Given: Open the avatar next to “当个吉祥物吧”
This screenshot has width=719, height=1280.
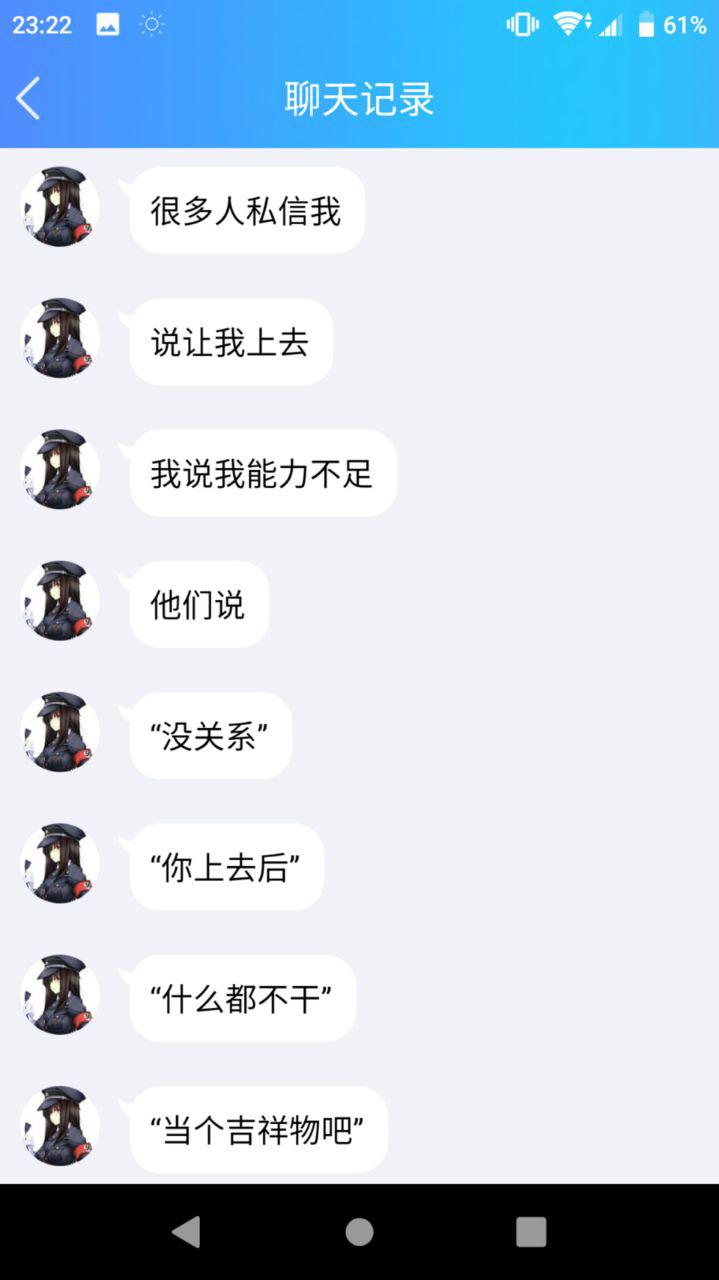Looking at the screenshot, I should (x=60, y=1126).
